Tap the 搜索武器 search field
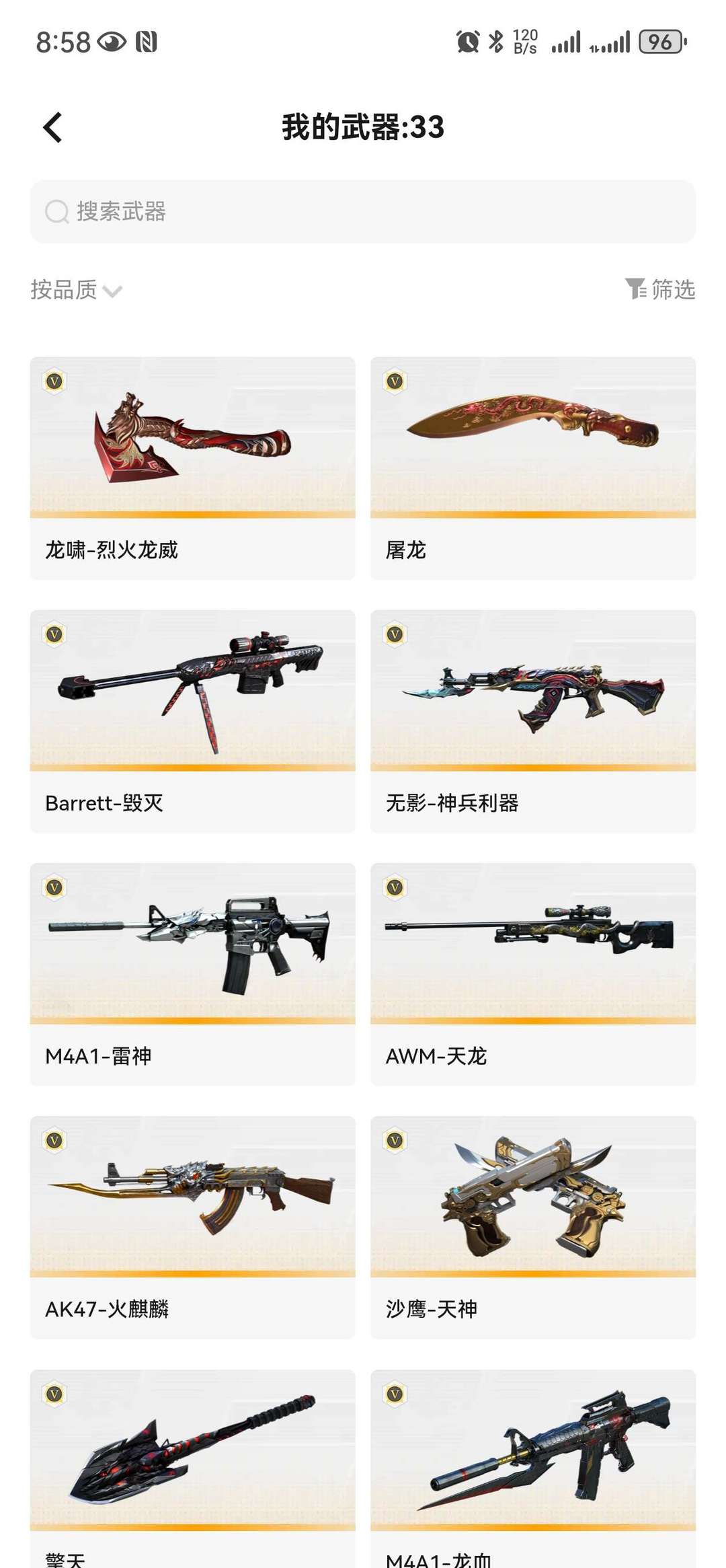 click(363, 211)
